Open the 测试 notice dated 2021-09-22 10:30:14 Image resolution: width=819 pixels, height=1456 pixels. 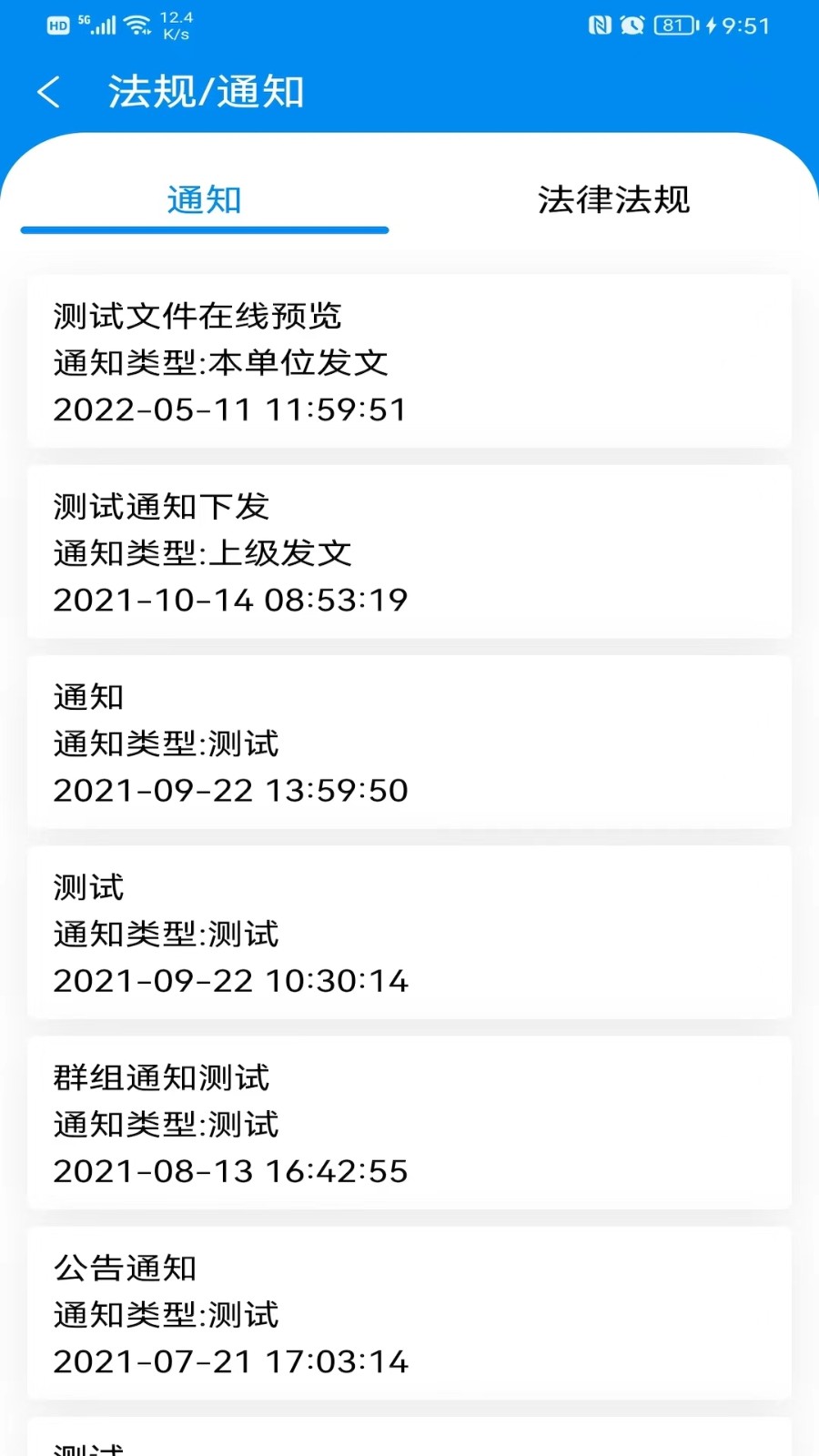(x=409, y=934)
